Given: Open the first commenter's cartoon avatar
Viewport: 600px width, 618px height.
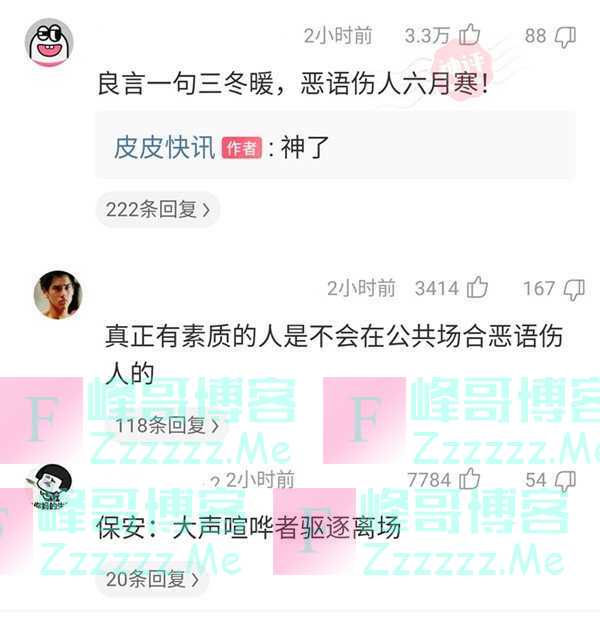Looking at the screenshot, I should (48, 42).
